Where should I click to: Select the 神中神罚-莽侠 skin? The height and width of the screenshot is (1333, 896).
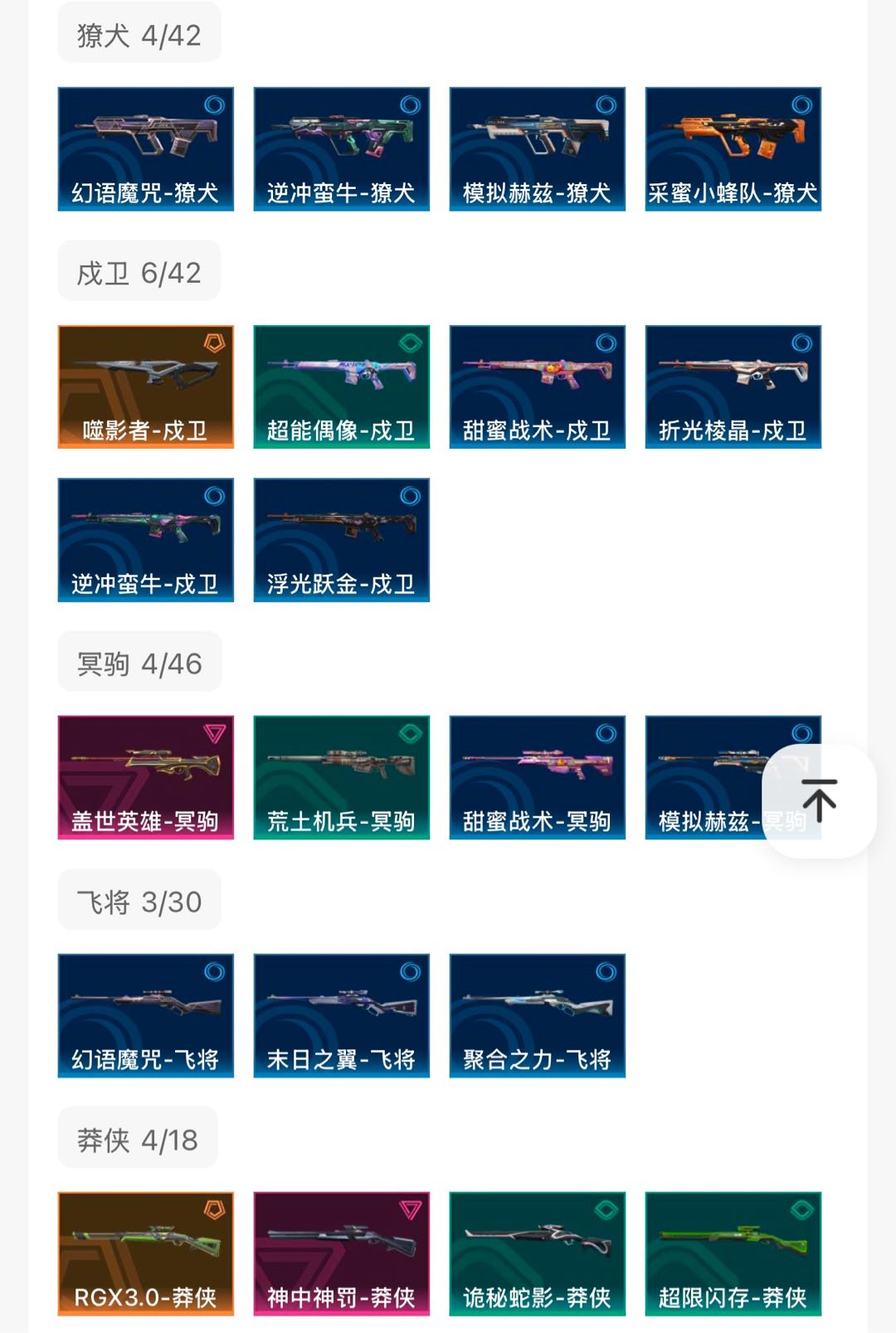click(x=342, y=1253)
